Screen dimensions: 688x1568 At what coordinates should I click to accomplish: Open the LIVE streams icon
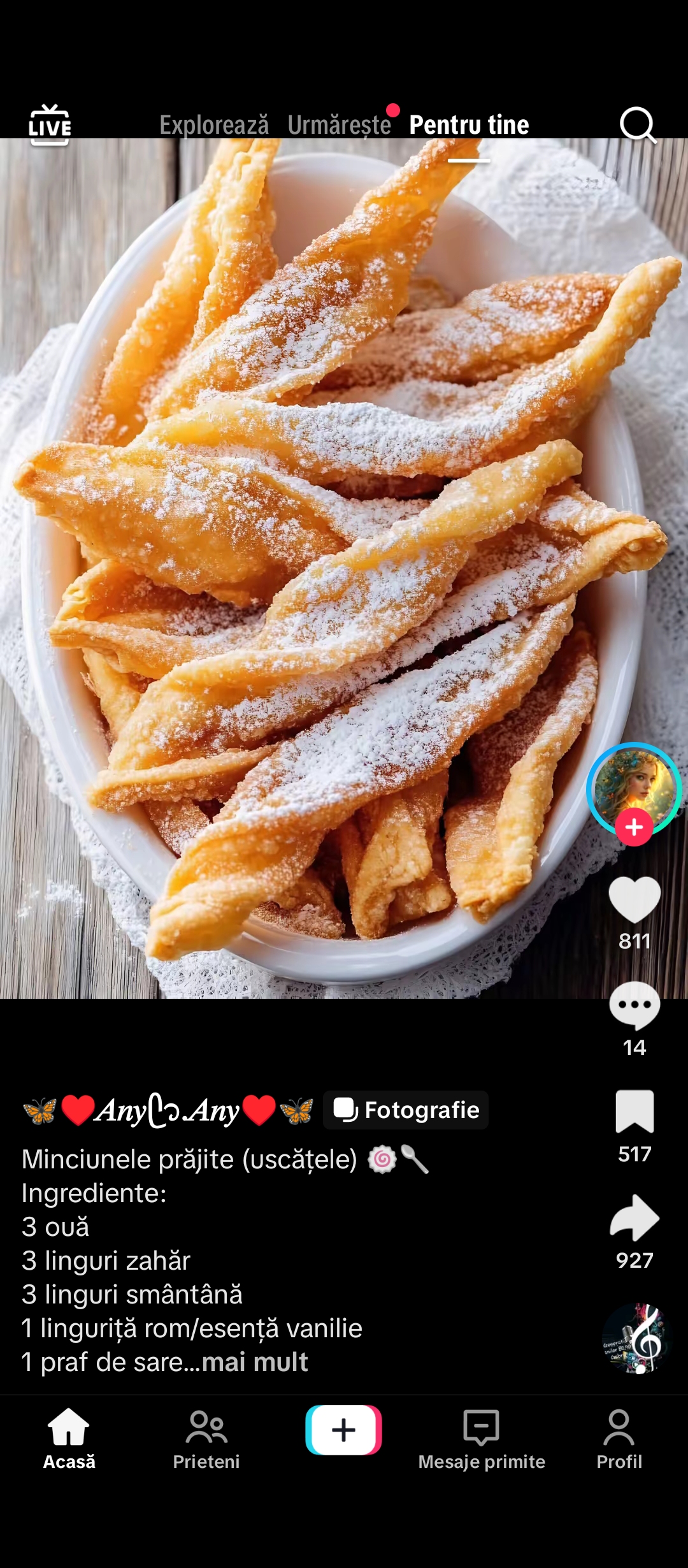[50, 124]
